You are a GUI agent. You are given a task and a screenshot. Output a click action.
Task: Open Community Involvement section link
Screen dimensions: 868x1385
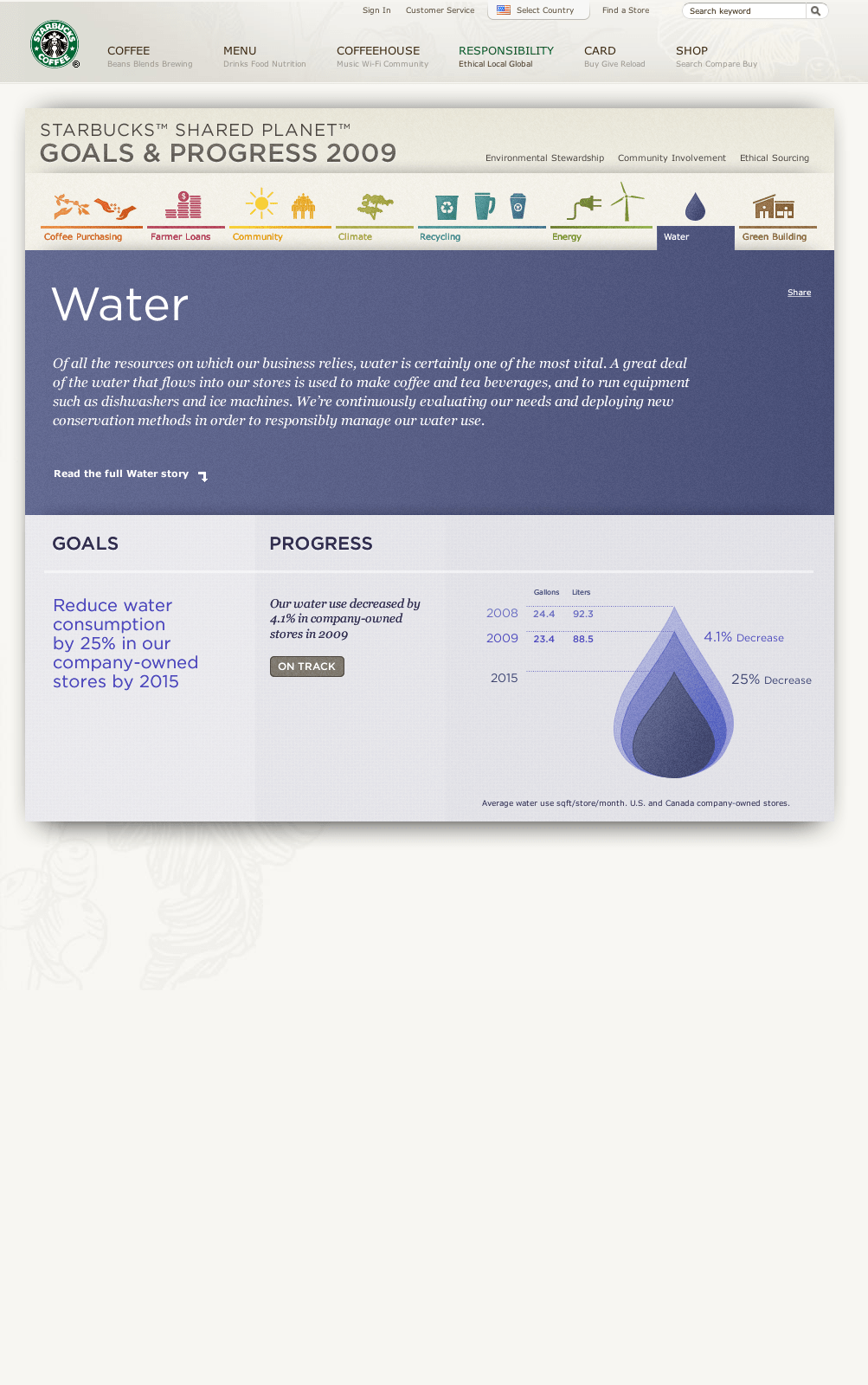672,158
